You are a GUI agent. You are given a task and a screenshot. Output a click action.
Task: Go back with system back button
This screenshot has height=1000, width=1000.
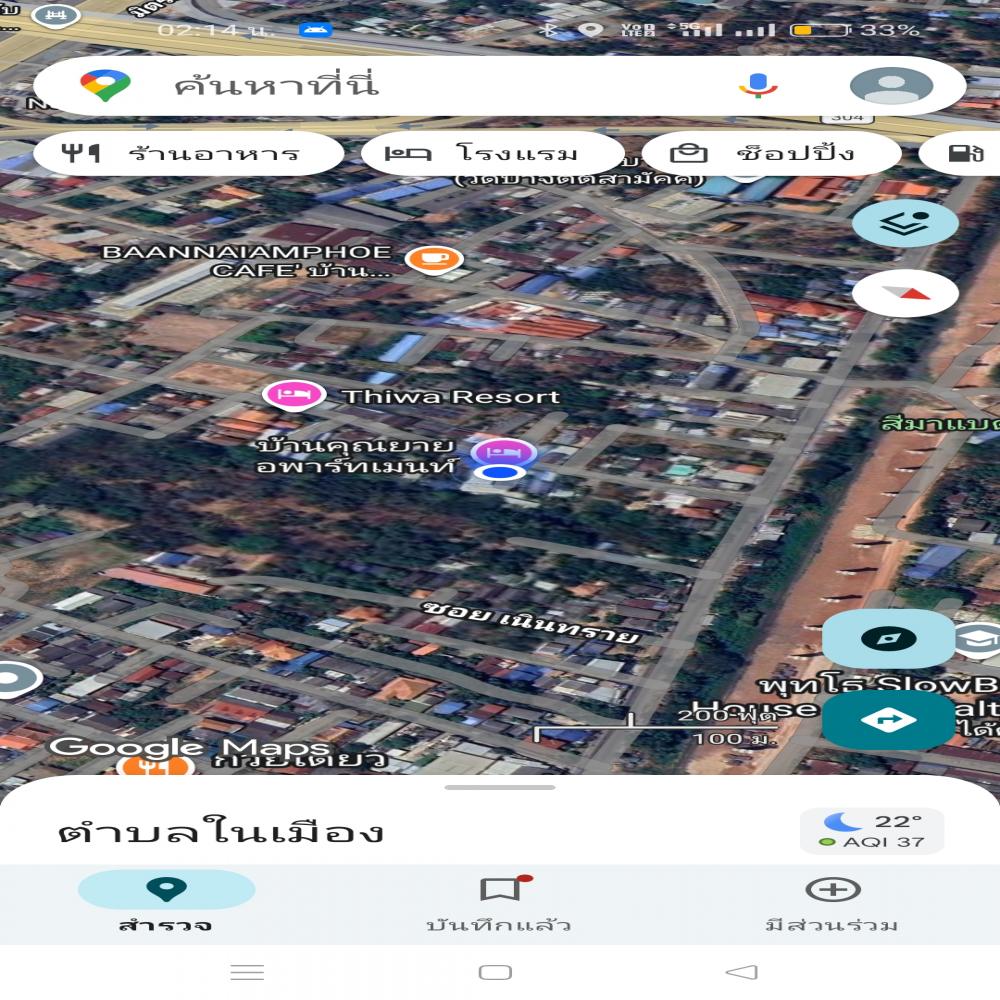click(x=741, y=972)
